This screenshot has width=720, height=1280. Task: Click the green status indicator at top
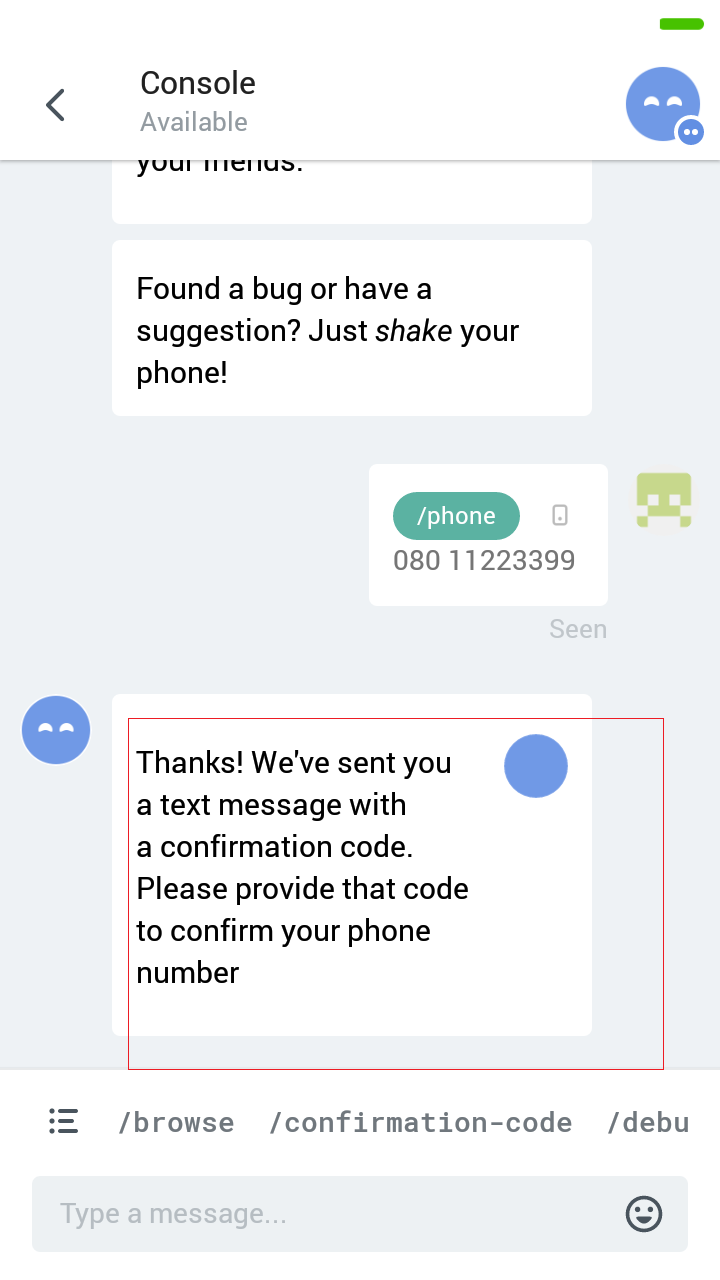(681, 22)
